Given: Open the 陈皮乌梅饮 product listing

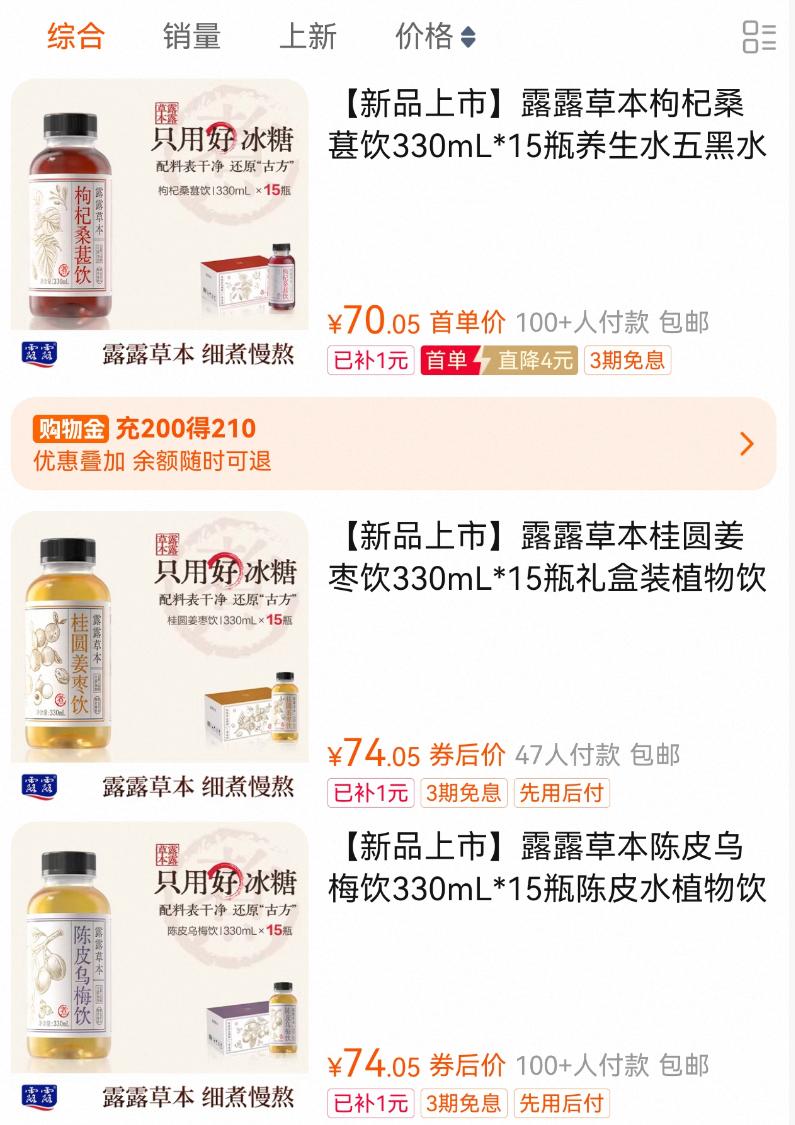Looking at the screenshot, I should pos(546,867).
